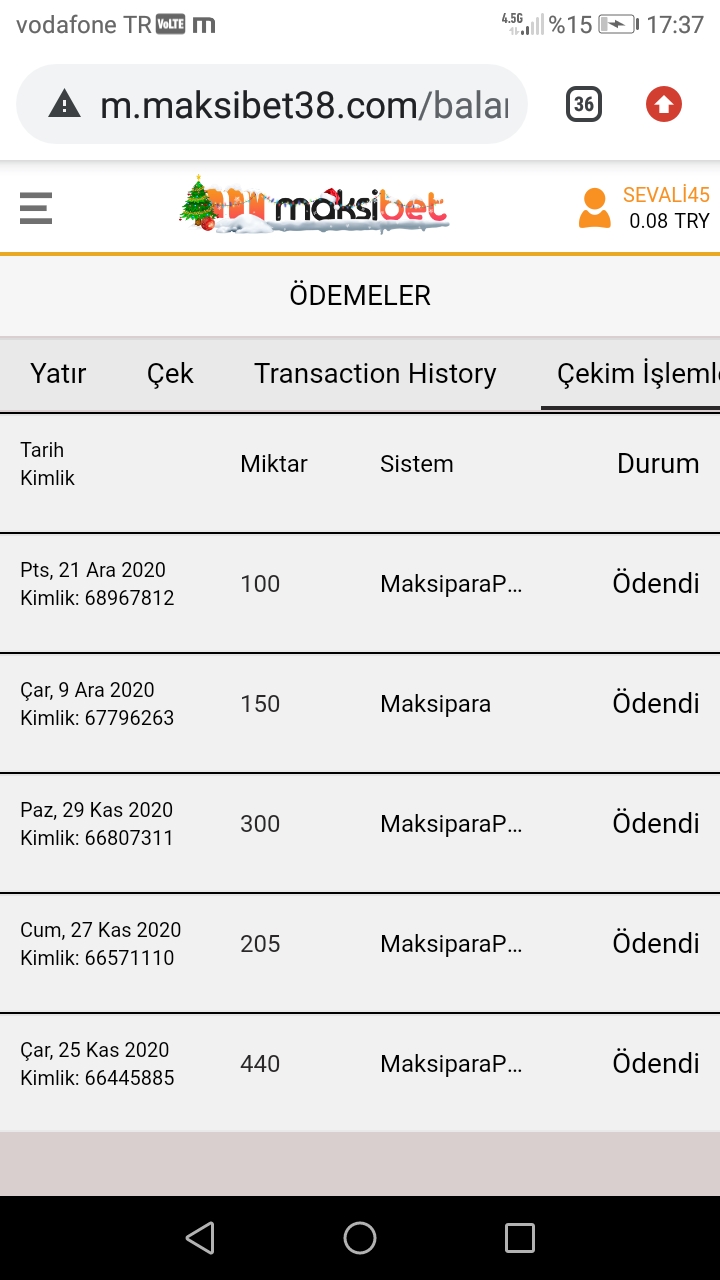The height and width of the screenshot is (1280, 720).
Task: Tap the red browser update arrow icon
Action: click(x=663, y=104)
